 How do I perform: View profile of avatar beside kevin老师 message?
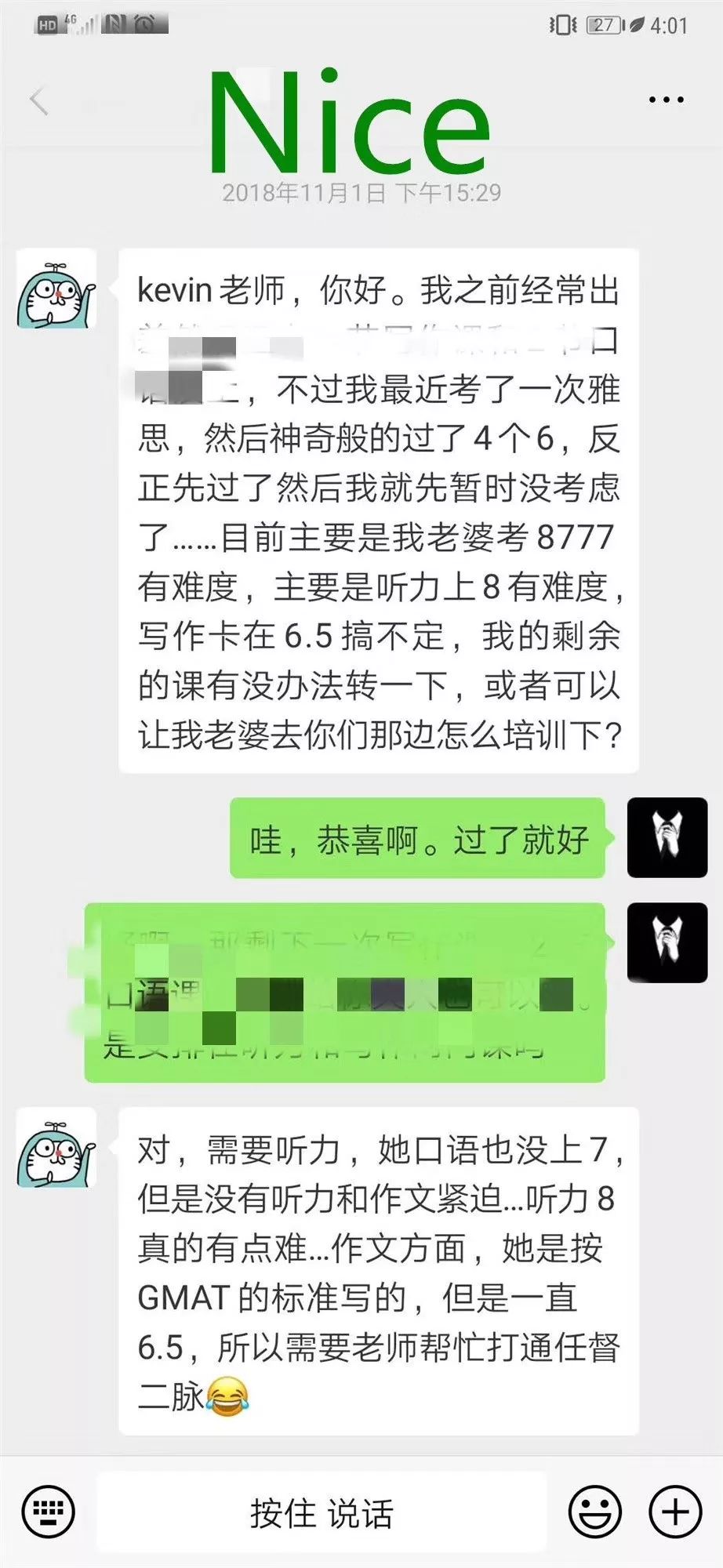click(56, 289)
